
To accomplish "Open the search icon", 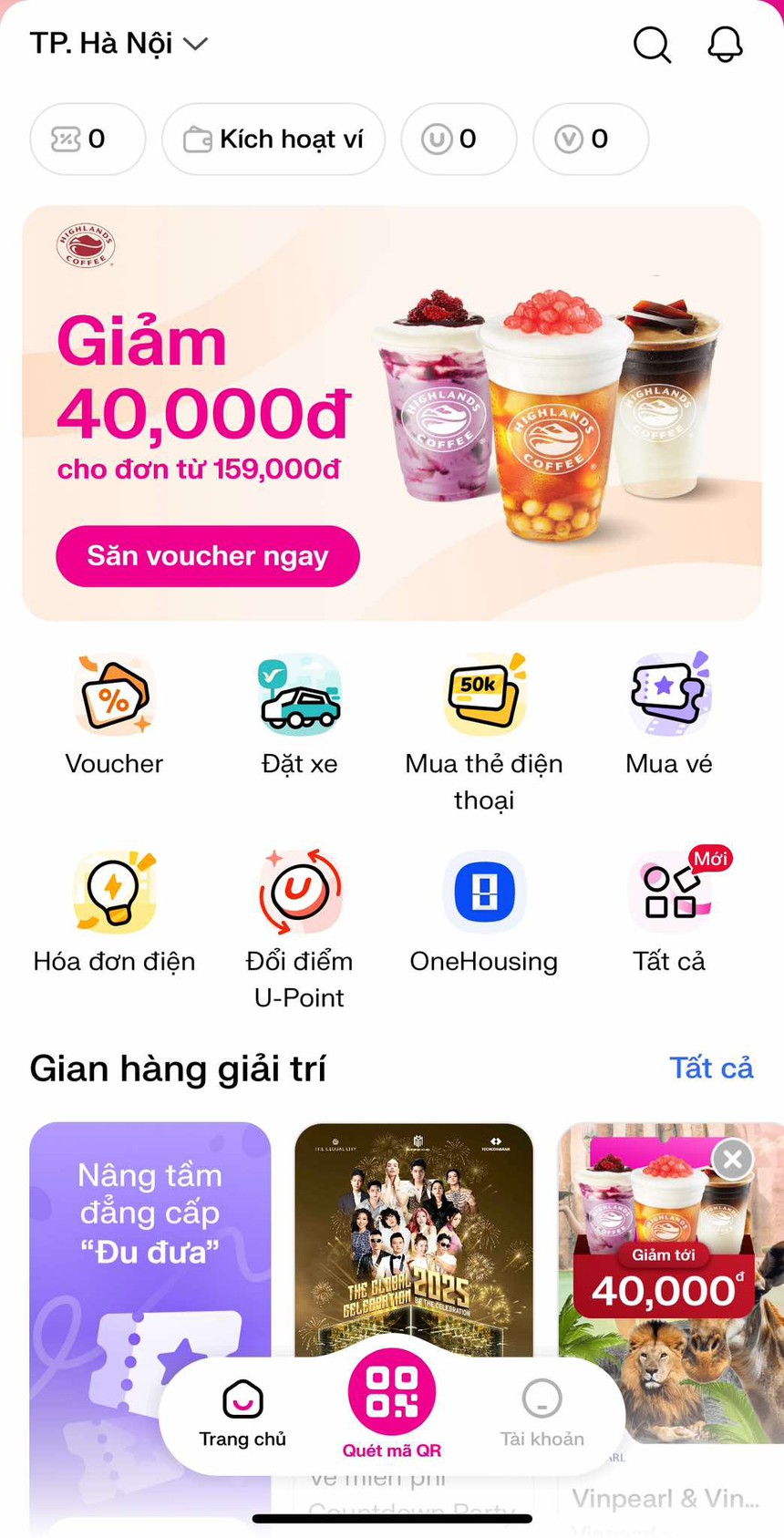I will point(652,44).
